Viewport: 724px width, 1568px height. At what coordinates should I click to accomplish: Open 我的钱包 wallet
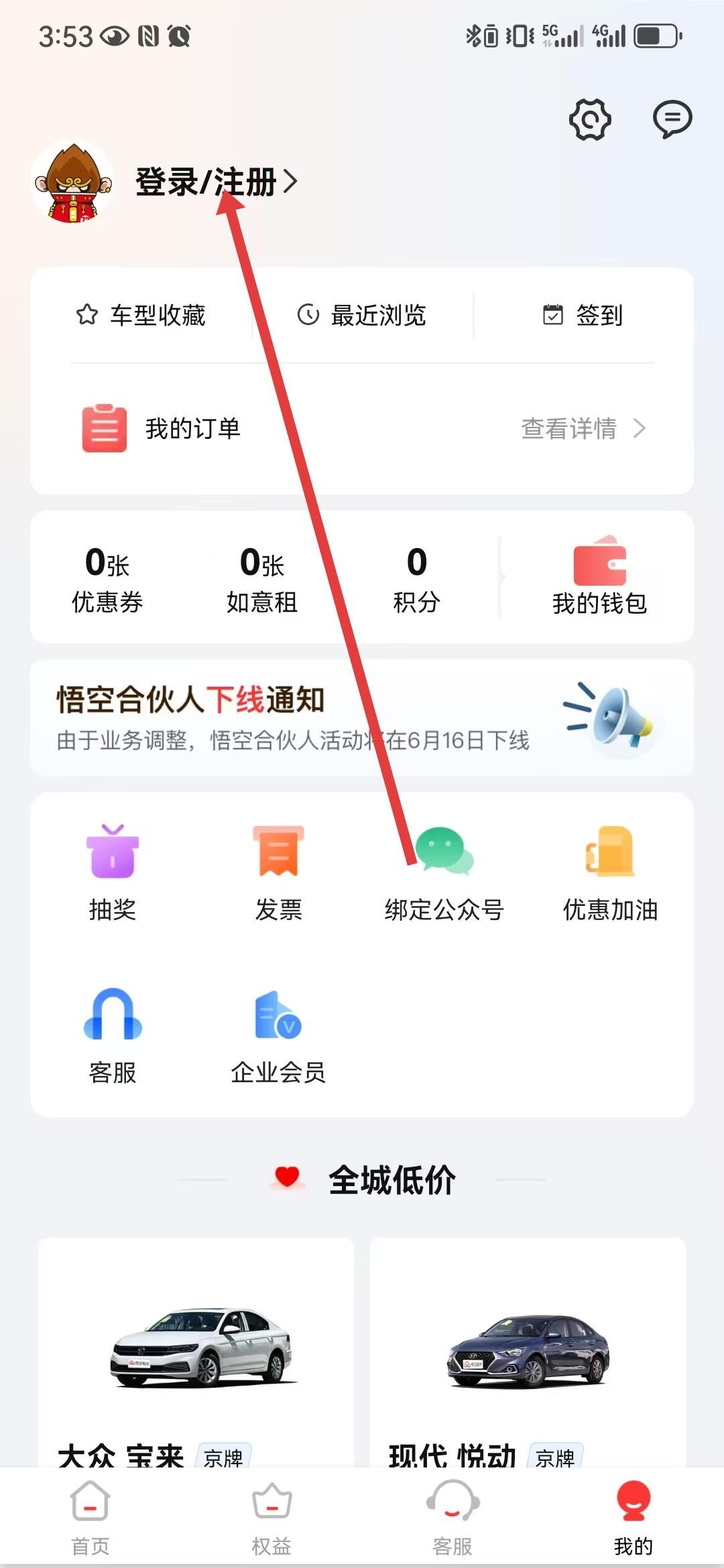599,578
